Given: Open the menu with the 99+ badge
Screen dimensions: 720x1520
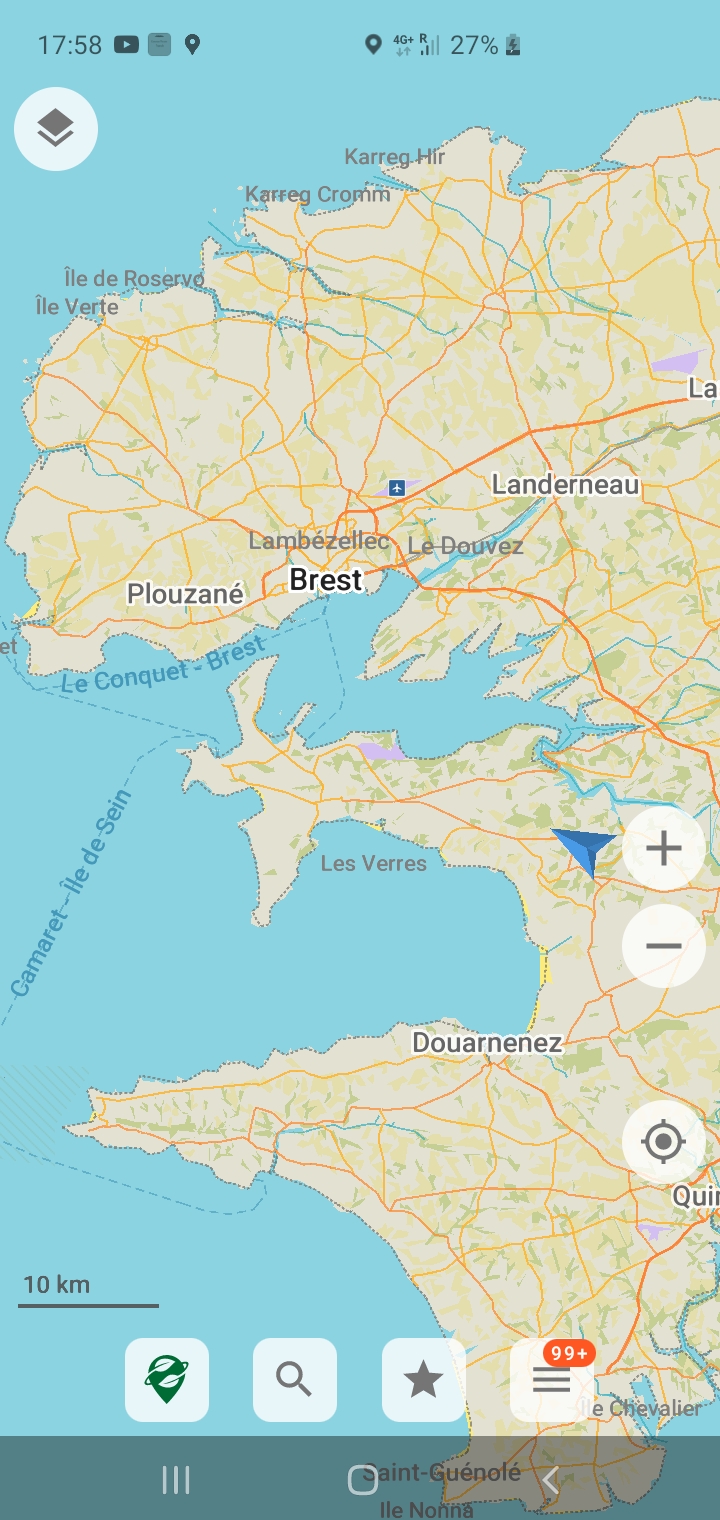Looking at the screenshot, I should [551, 1380].
